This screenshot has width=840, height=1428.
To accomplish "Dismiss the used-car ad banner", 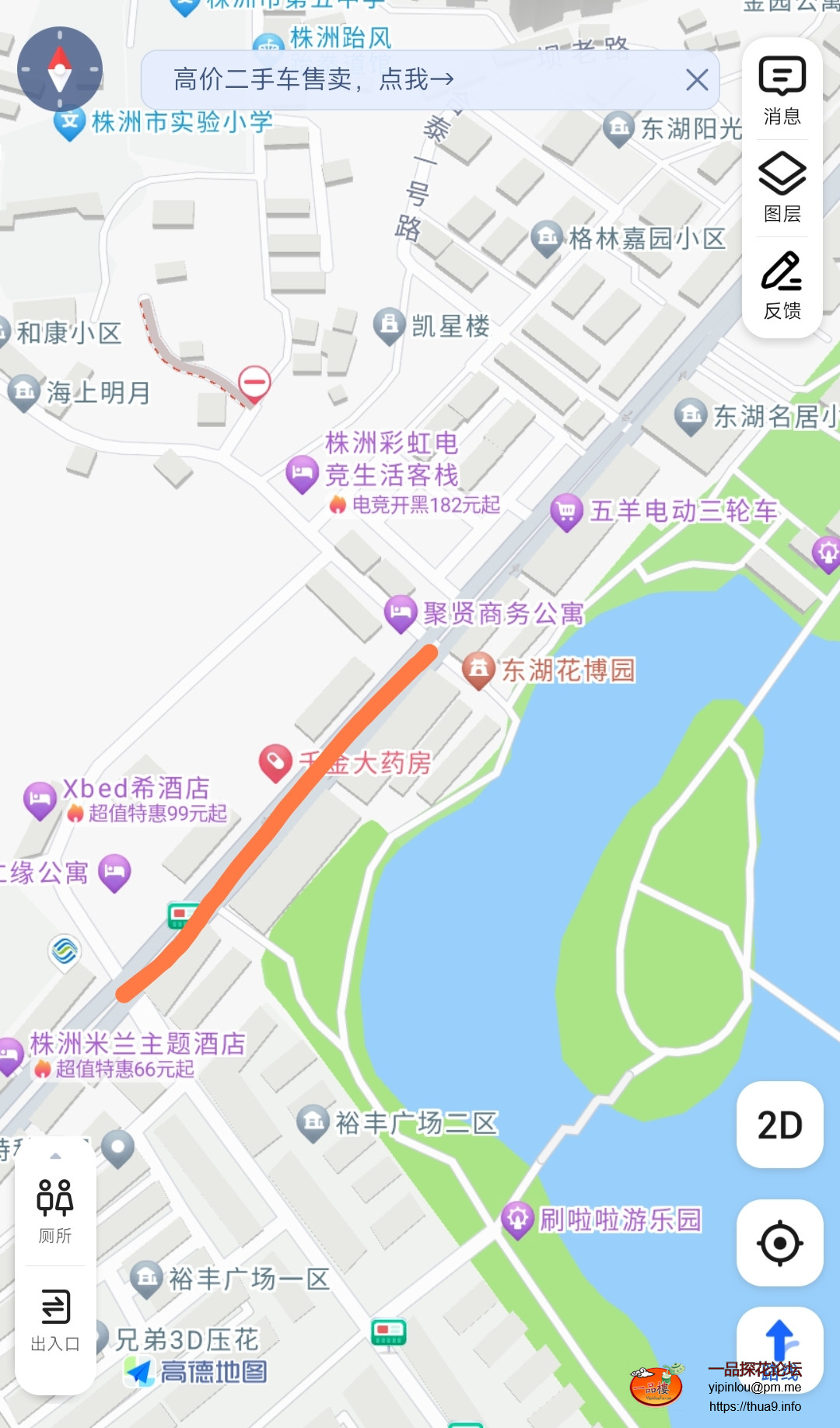I will pos(697,79).
